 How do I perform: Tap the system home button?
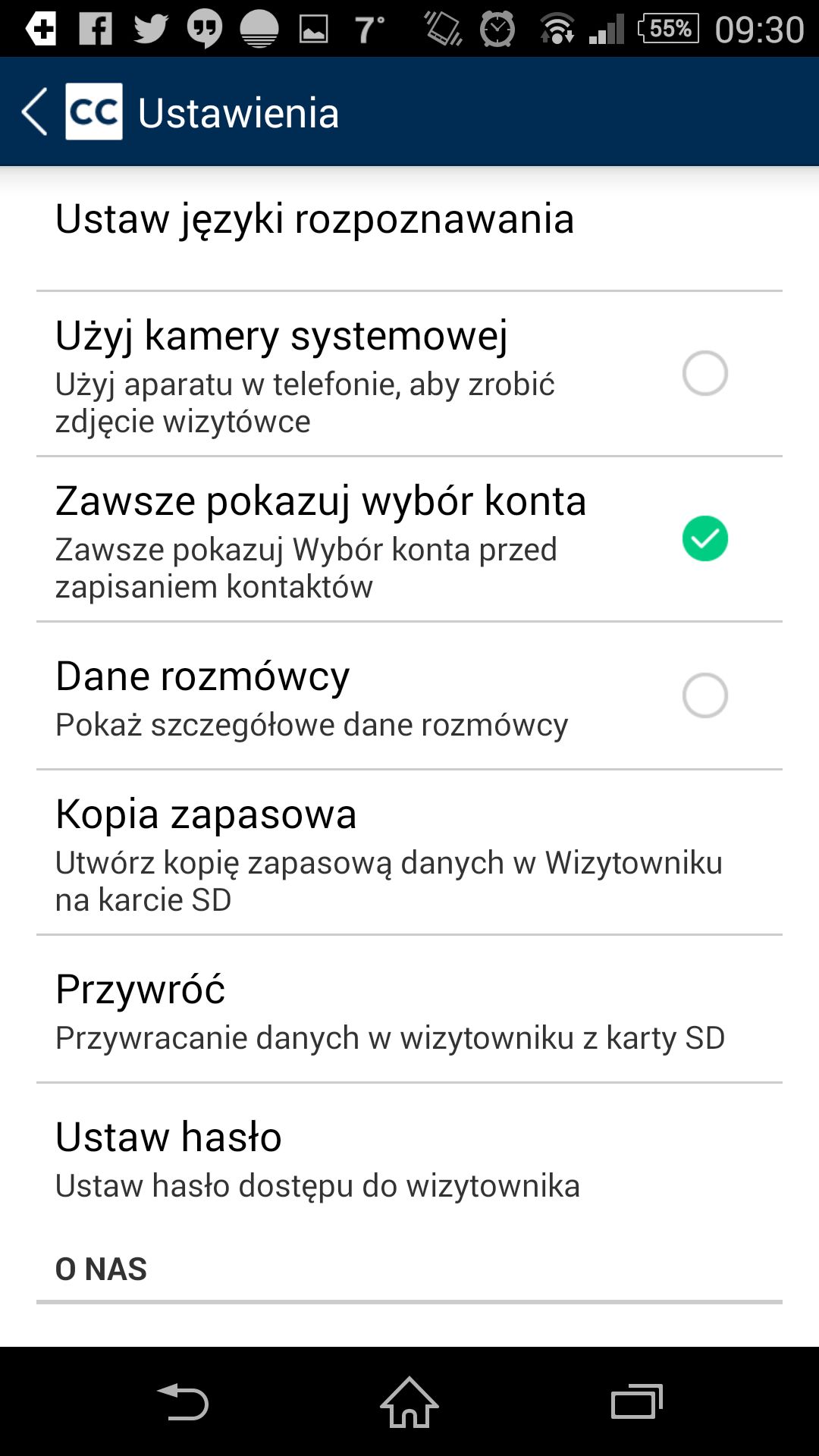point(409,1402)
